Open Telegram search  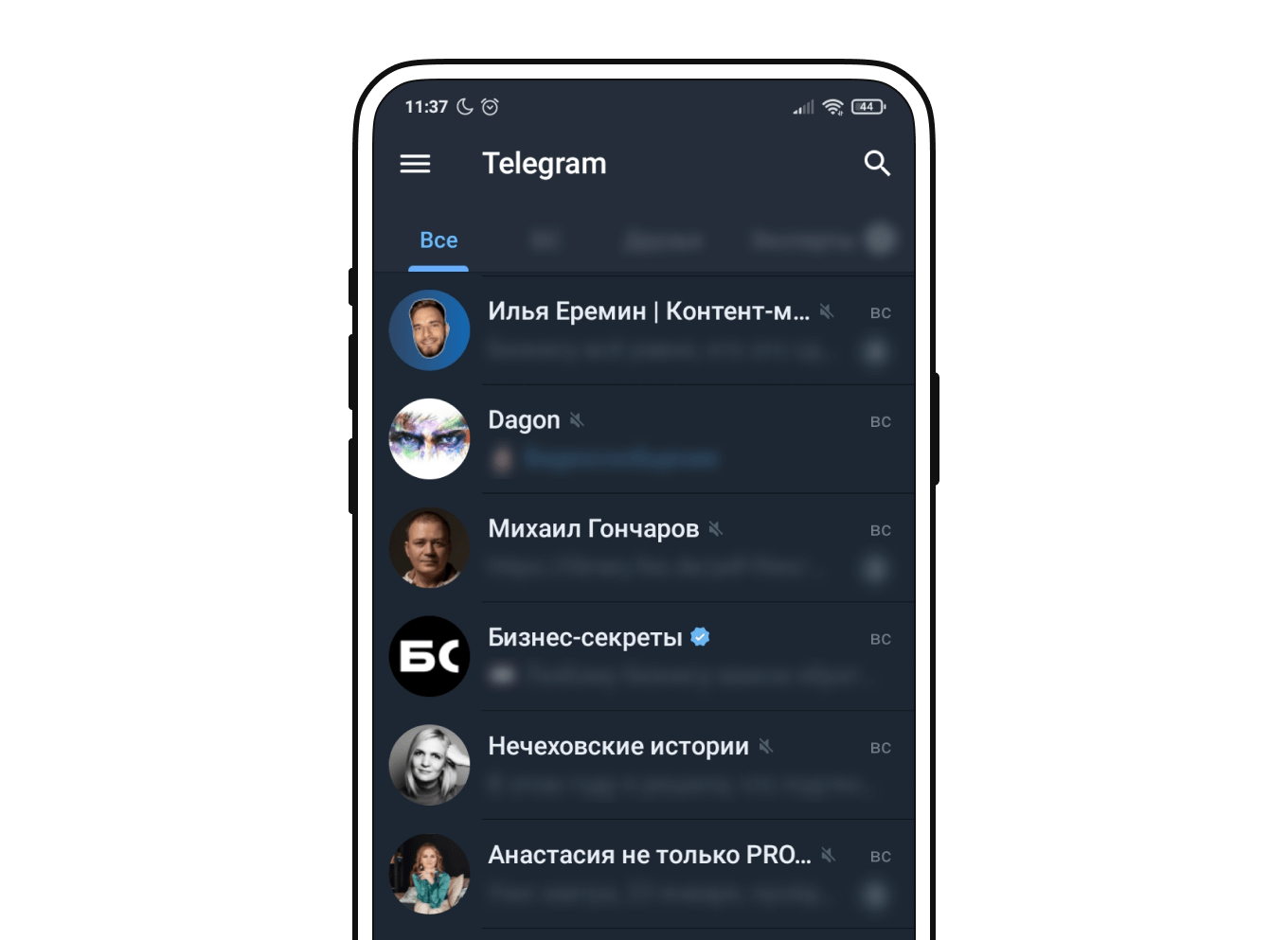(877, 164)
